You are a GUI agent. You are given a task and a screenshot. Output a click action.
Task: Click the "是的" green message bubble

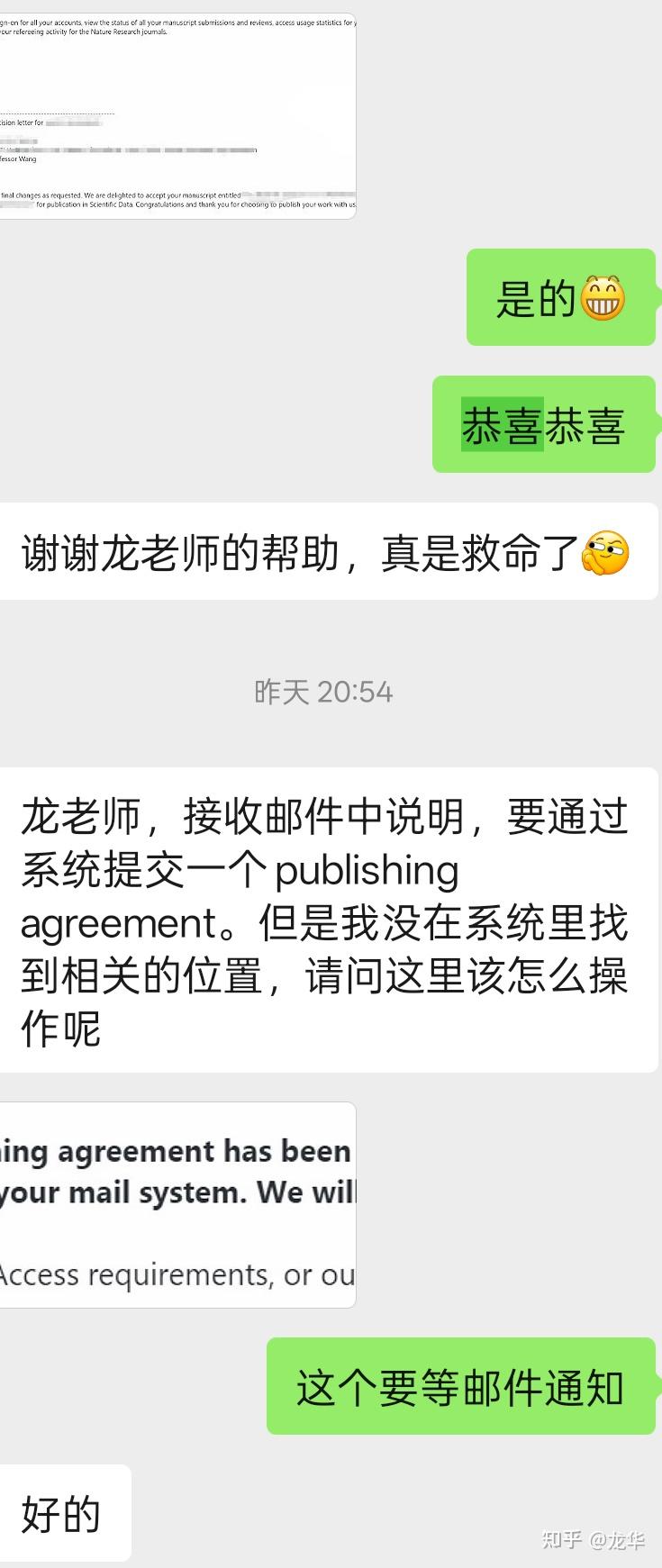pyautogui.click(x=558, y=299)
